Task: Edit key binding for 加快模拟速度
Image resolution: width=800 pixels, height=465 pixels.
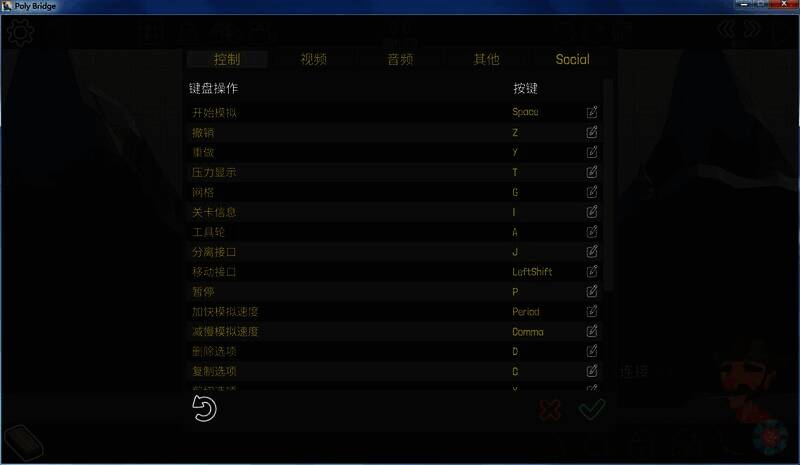Action: (592, 312)
